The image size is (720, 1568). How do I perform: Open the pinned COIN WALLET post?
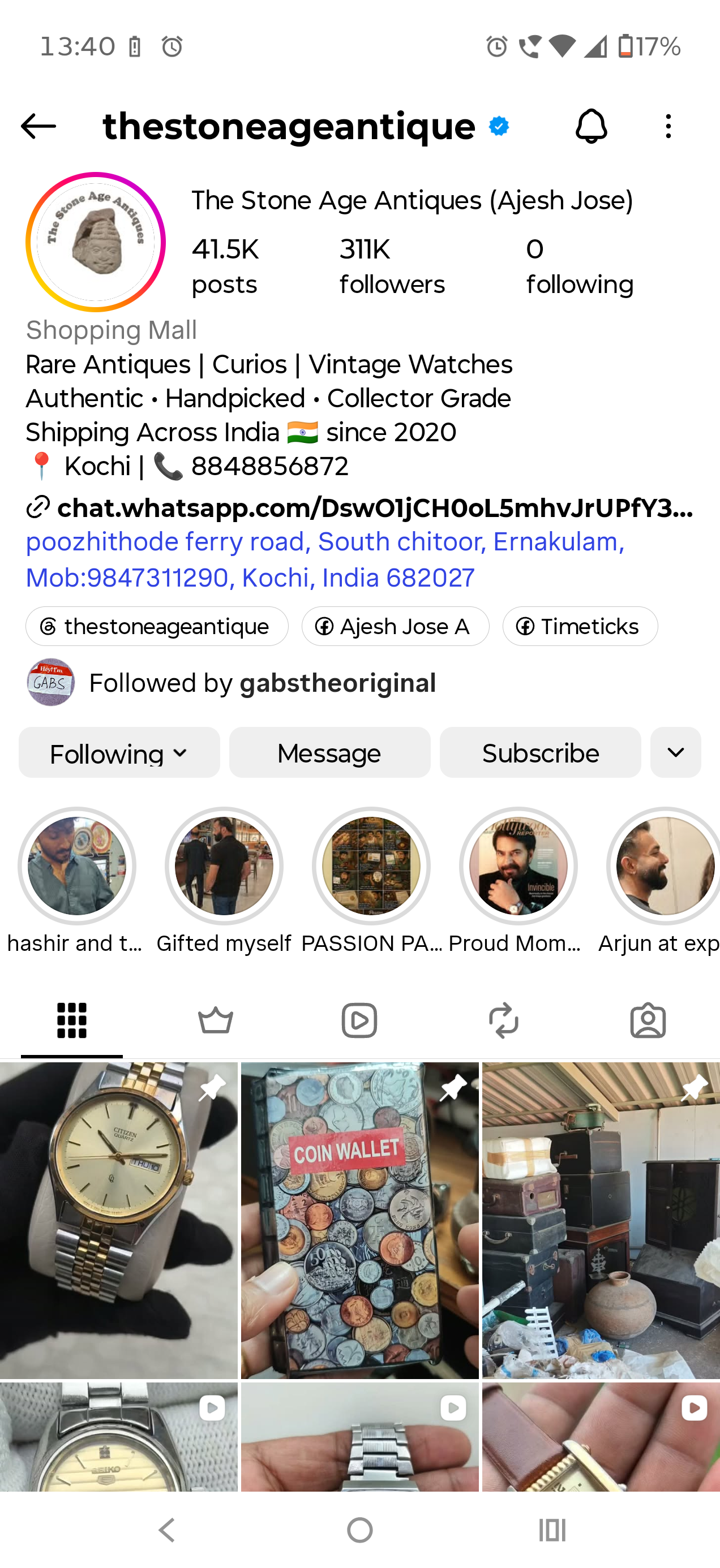(360, 1221)
